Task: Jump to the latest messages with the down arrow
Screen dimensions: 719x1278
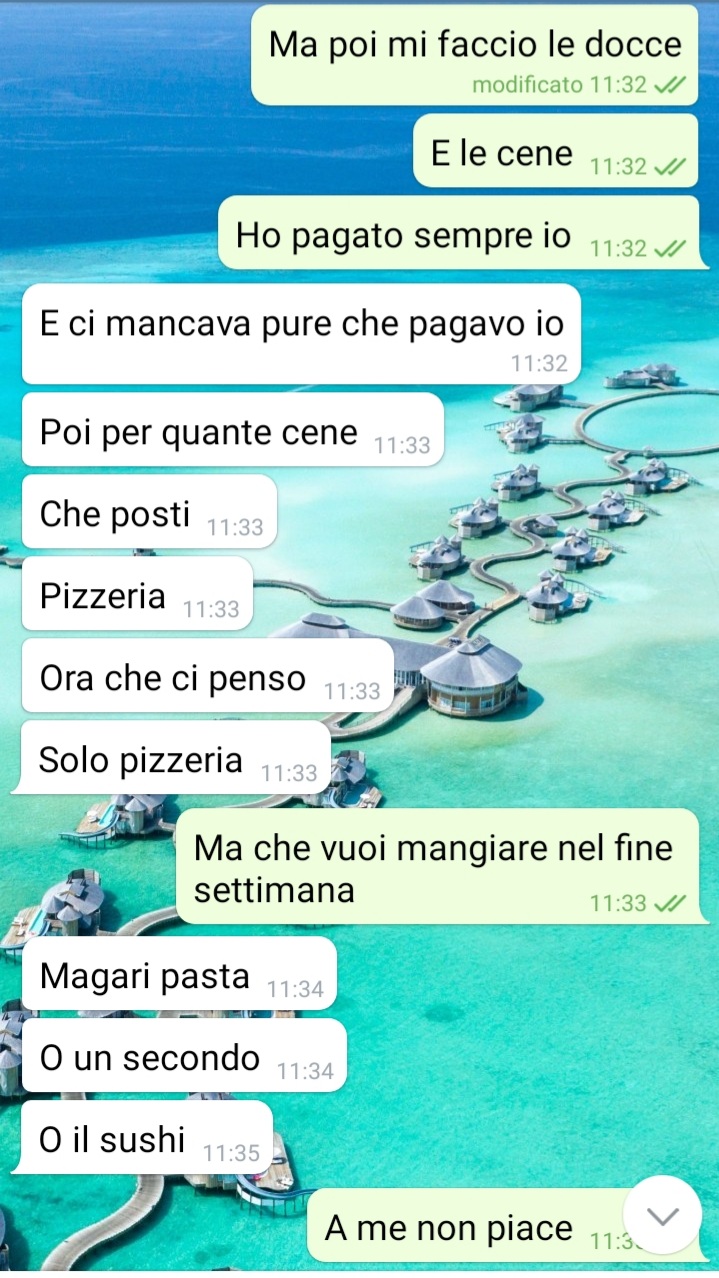Action: [663, 1215]
